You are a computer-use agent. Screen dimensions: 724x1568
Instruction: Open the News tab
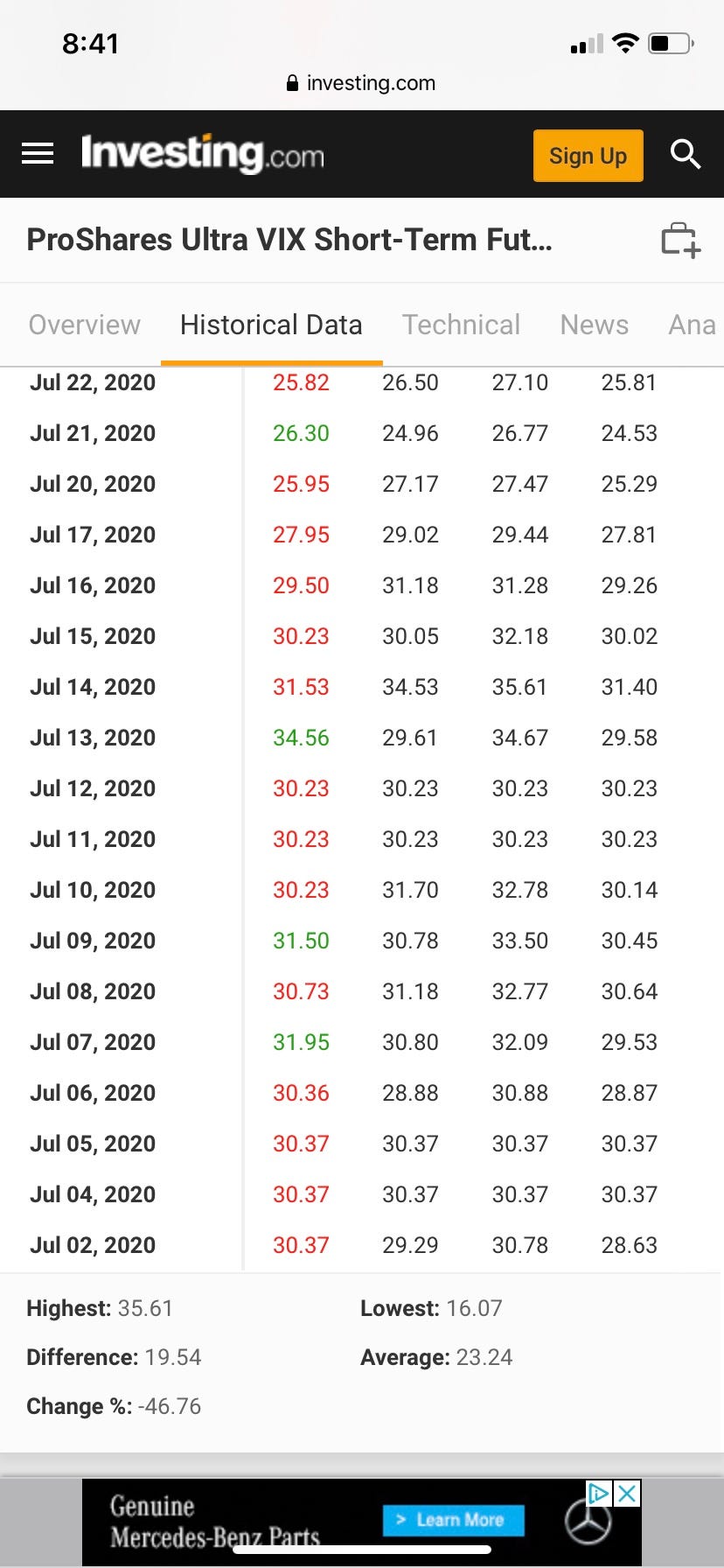pyautogui.click(x=594, y=325)
